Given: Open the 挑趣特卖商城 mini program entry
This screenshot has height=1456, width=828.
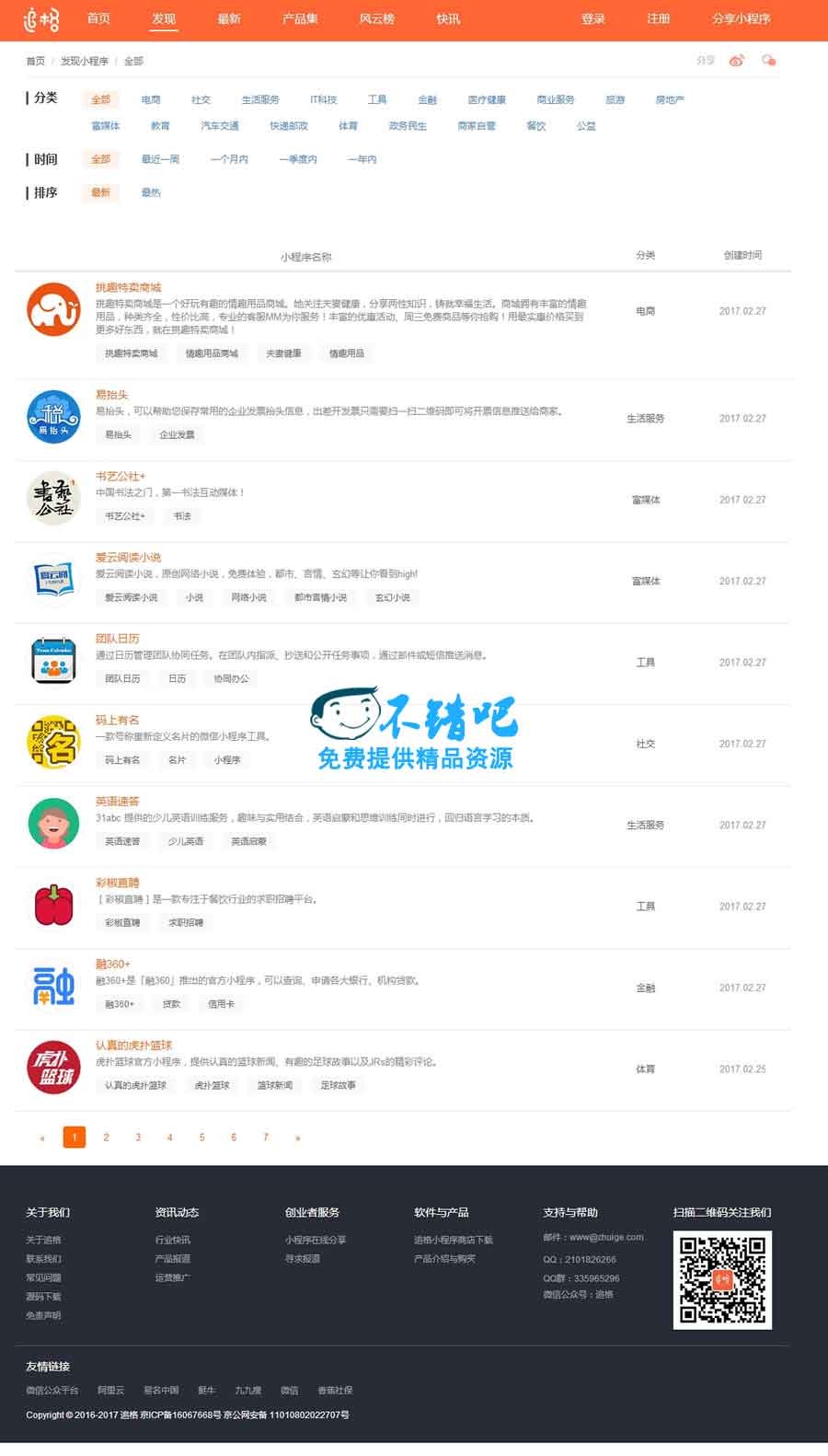Looking at the screenshot, I should pyautogui.click(x=128, y=287).
